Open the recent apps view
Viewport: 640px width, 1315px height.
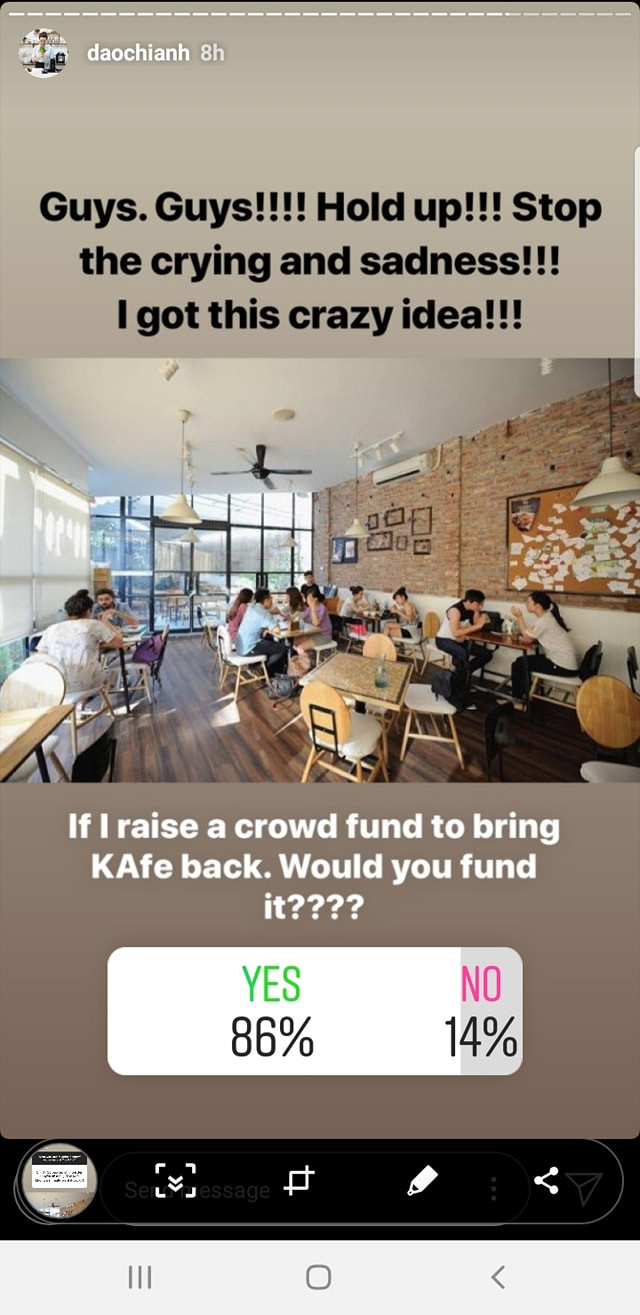tap(140, 1276)
